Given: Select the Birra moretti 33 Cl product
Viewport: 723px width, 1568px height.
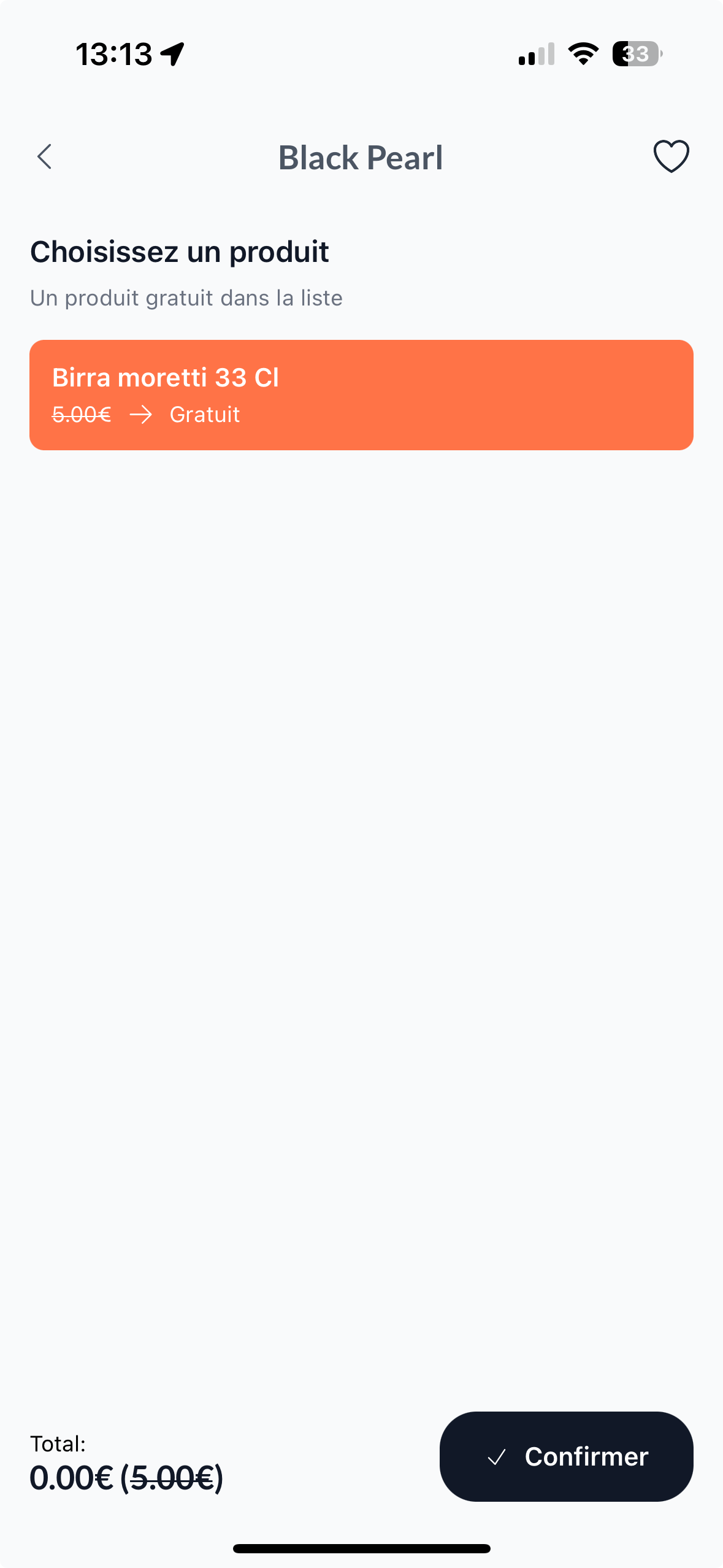Looking at the screenshot, I should pyautogui.click(x=361, y=394).
